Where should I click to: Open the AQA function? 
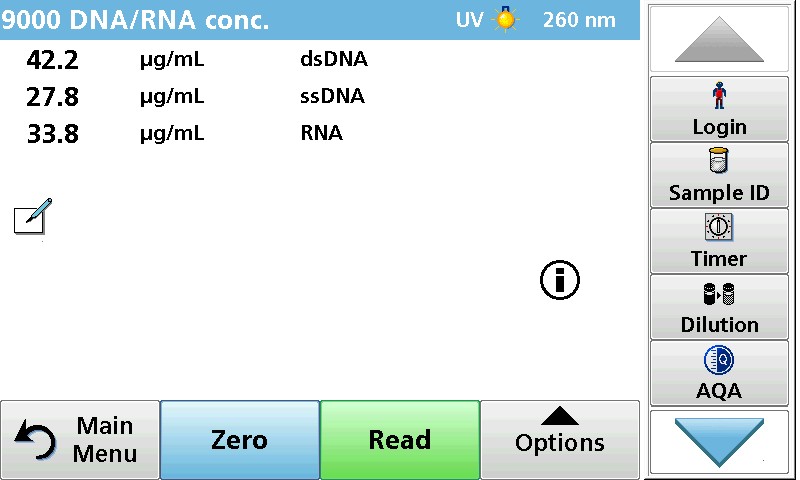pyautogui.click(x=719, y=373)
